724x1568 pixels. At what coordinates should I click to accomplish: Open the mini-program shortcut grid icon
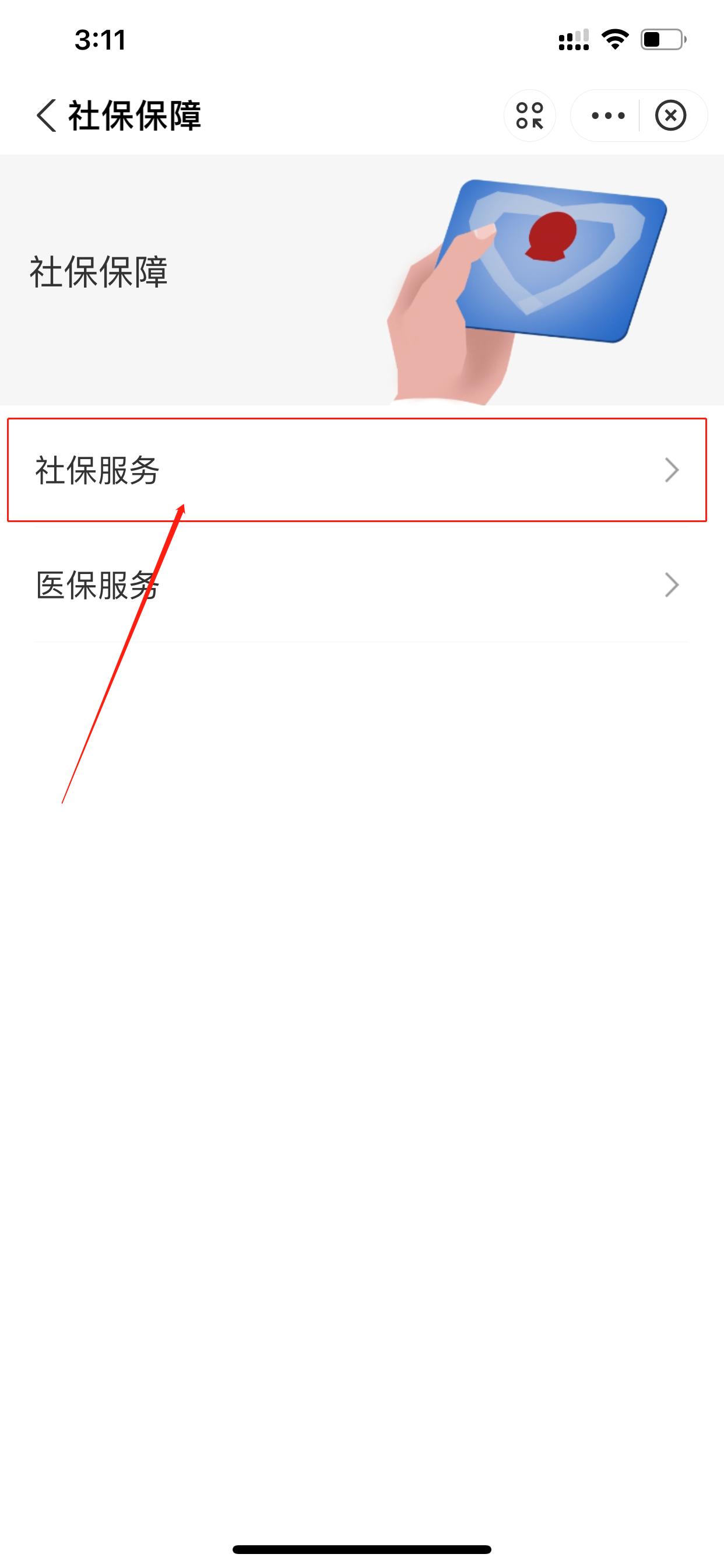(530, 116)
